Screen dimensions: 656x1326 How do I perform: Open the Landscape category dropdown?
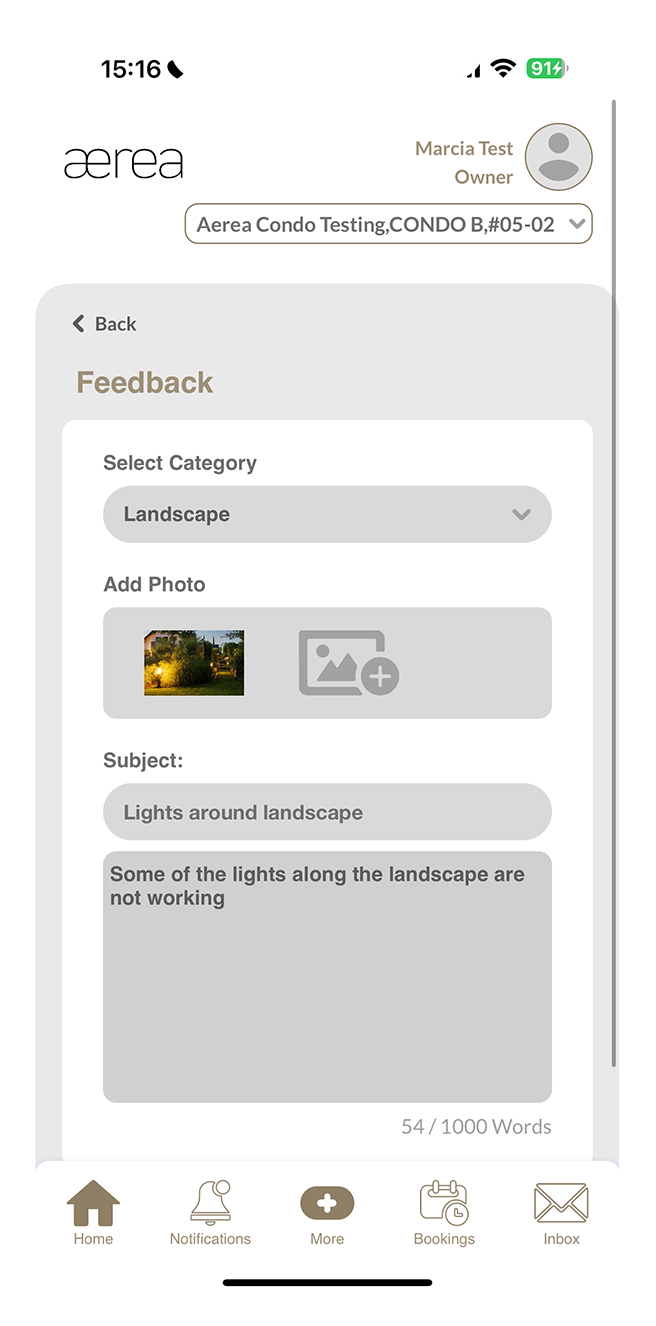[327, 514]
